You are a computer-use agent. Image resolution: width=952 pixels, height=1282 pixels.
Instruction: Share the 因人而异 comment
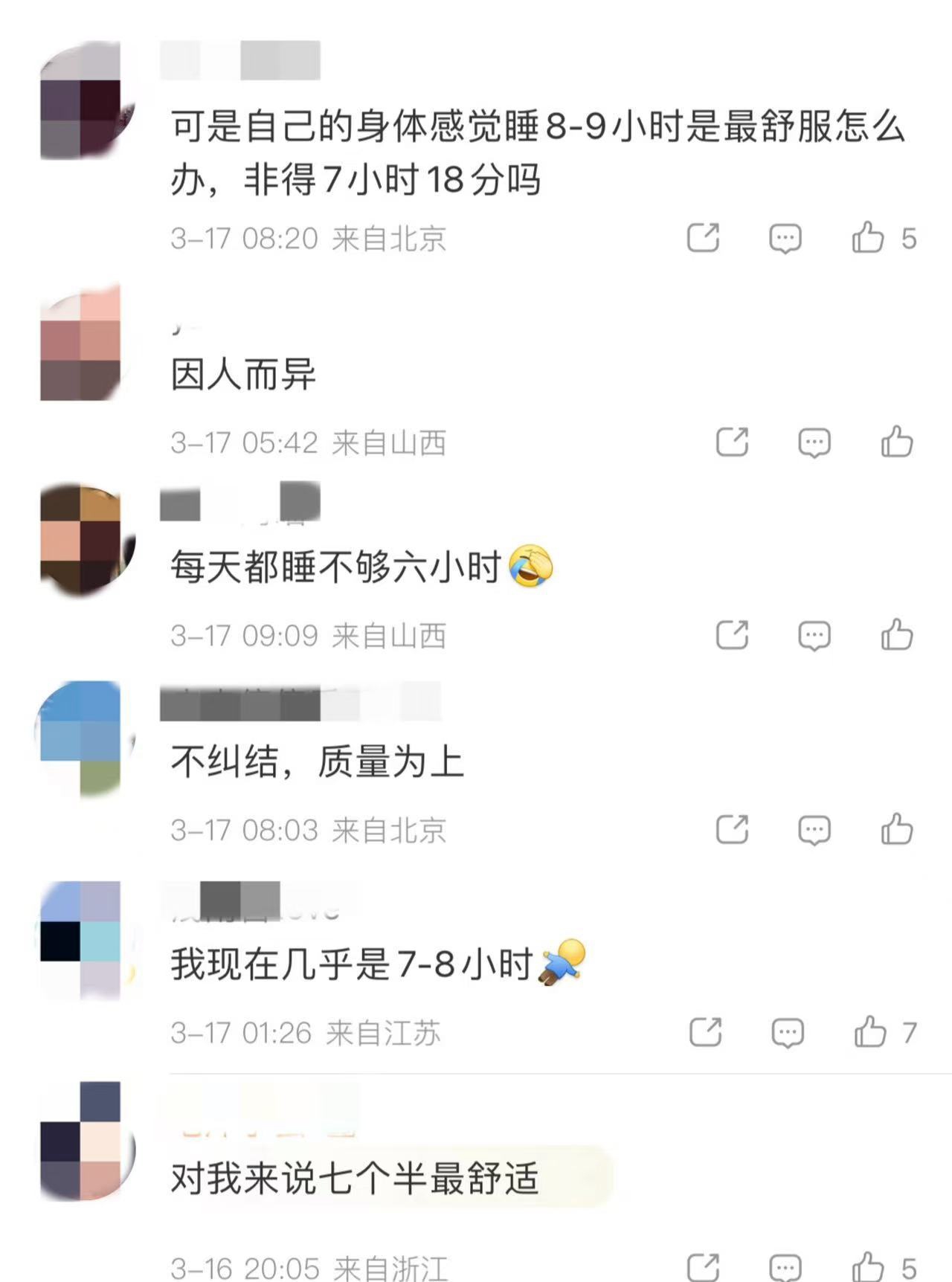click(x=732, y=442)
